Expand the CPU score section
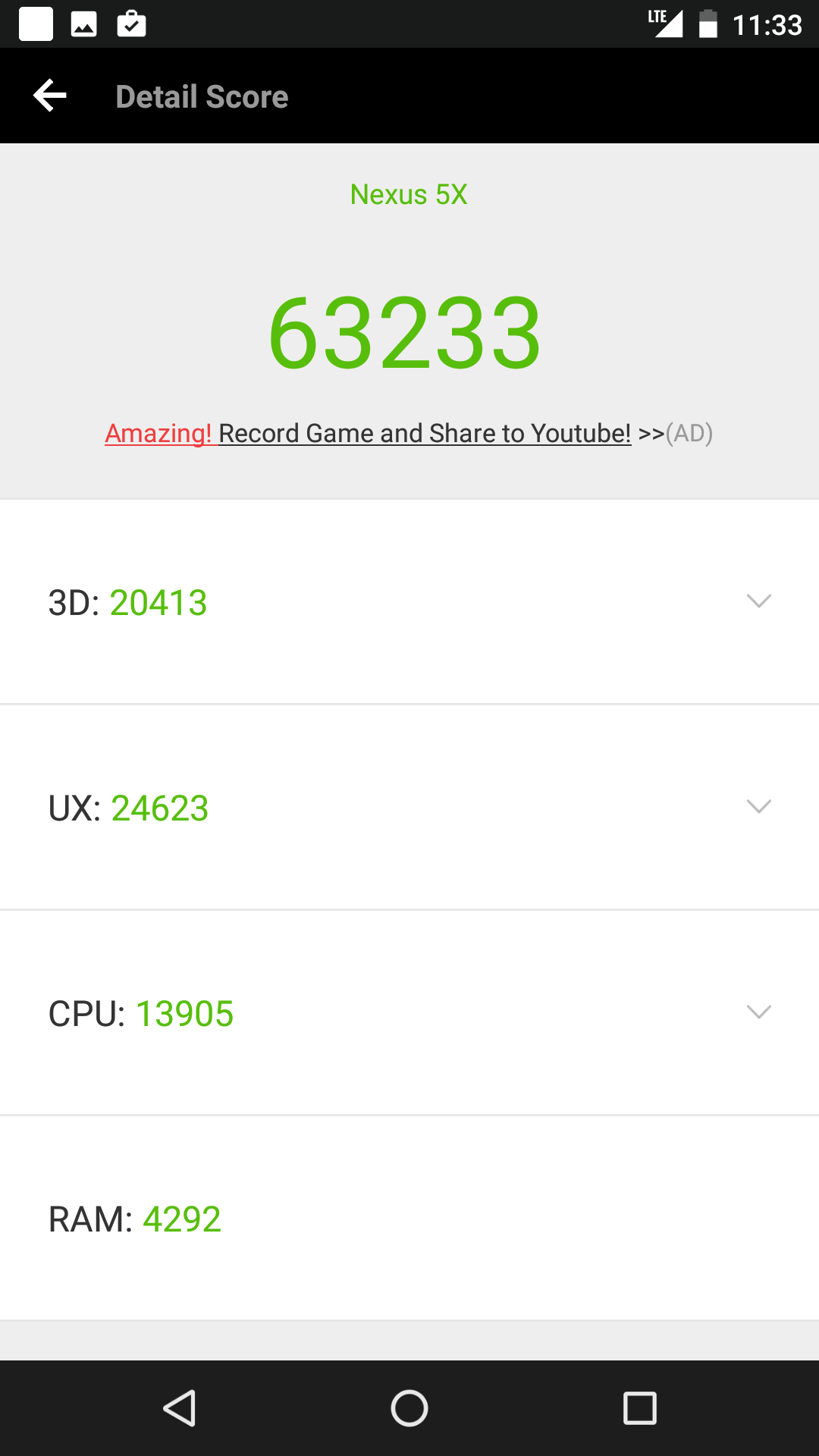Viewport: 819px width, 1456px height. click(758, 1012)
